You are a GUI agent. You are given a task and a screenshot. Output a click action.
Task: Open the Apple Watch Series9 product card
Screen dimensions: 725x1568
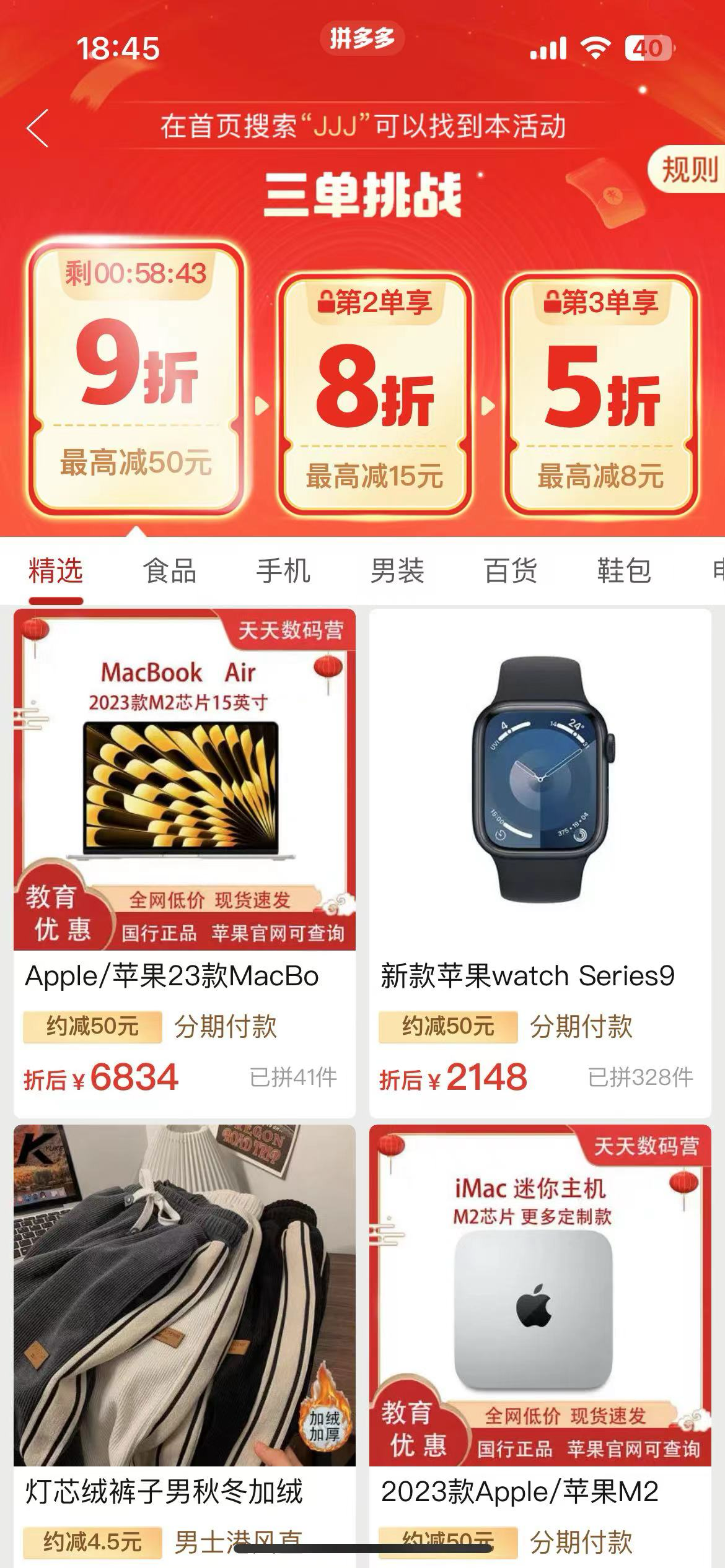540,863
